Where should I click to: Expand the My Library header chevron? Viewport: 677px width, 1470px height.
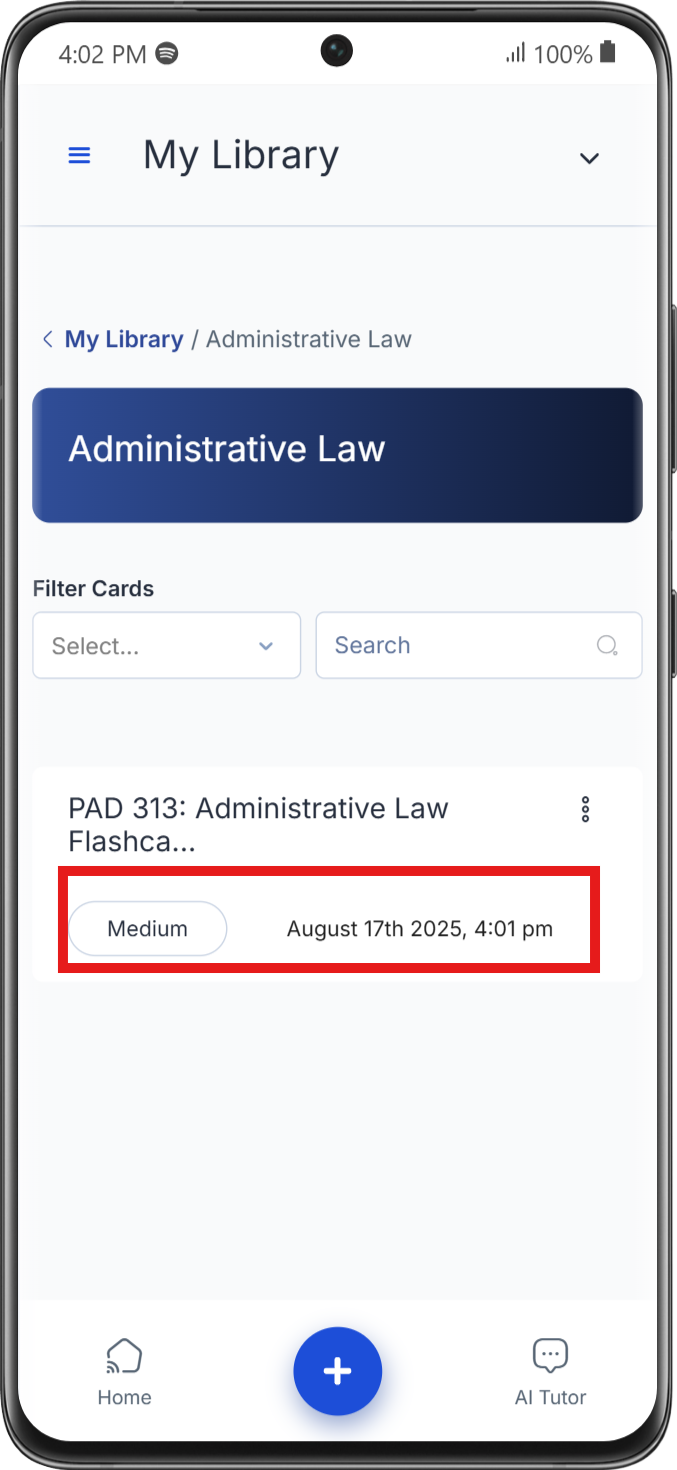pyautogui.click(x=589, y=158)
